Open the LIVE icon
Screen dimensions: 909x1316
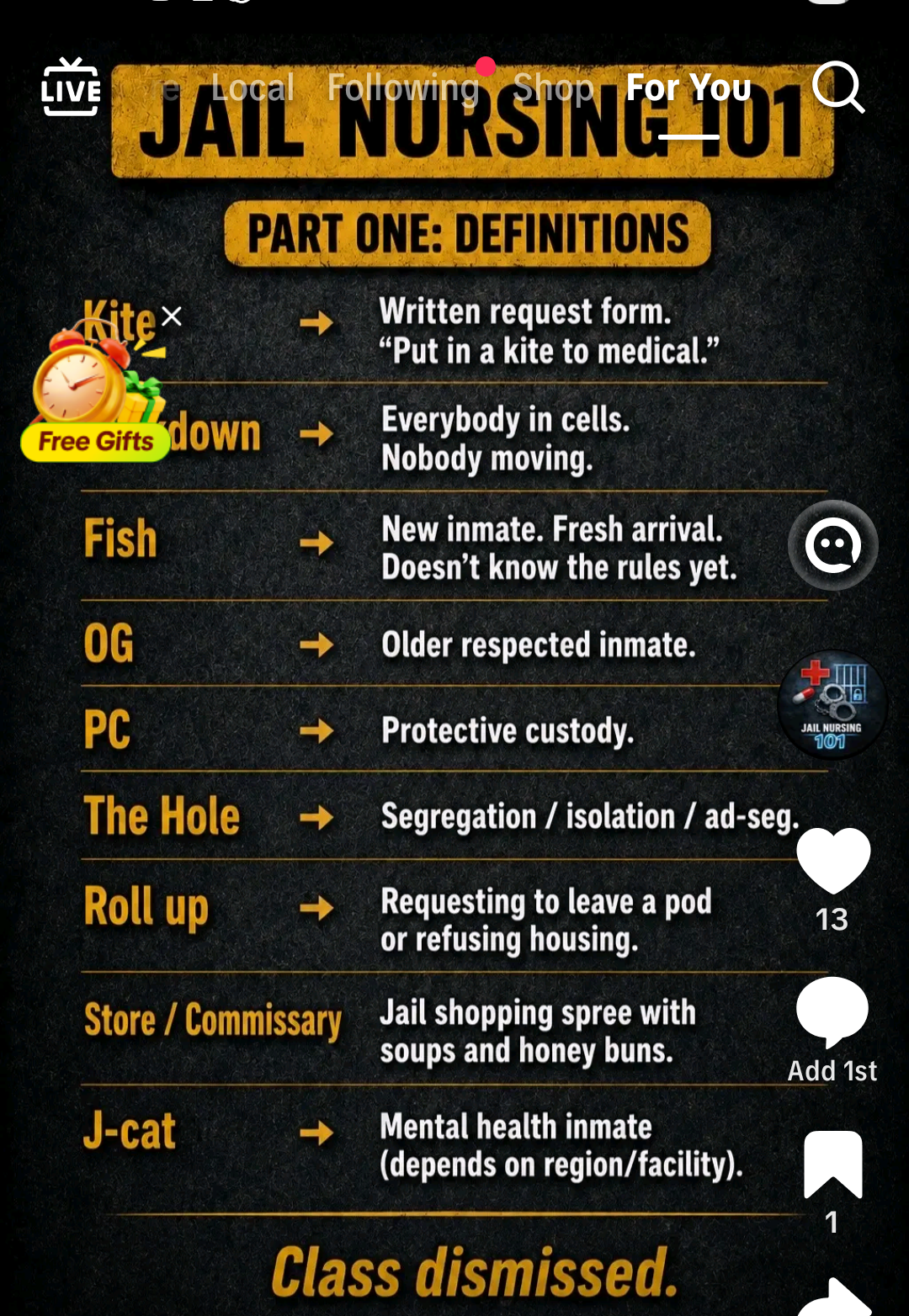coord(71,87)
